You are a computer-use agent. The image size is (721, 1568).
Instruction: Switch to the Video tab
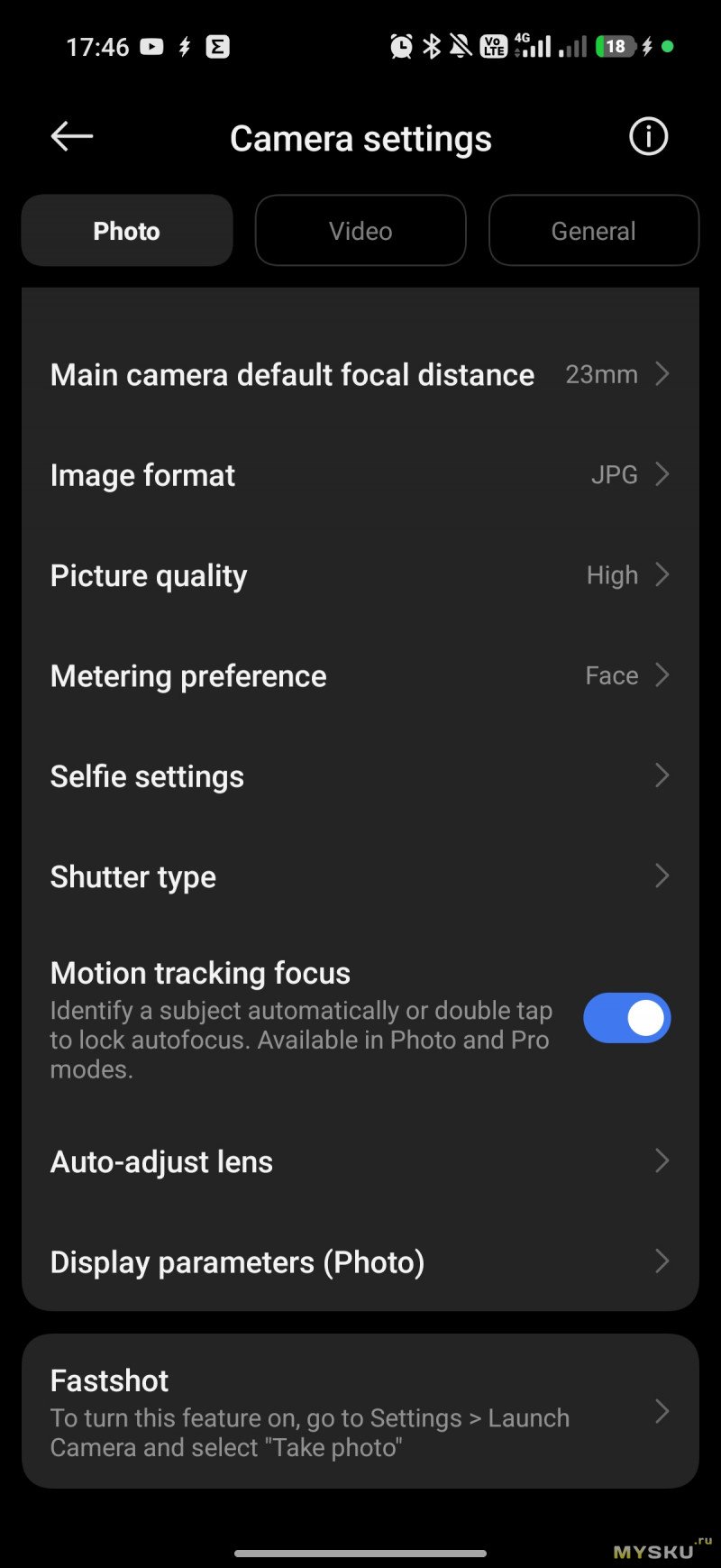pyautogui.click(x=360, y=231)
